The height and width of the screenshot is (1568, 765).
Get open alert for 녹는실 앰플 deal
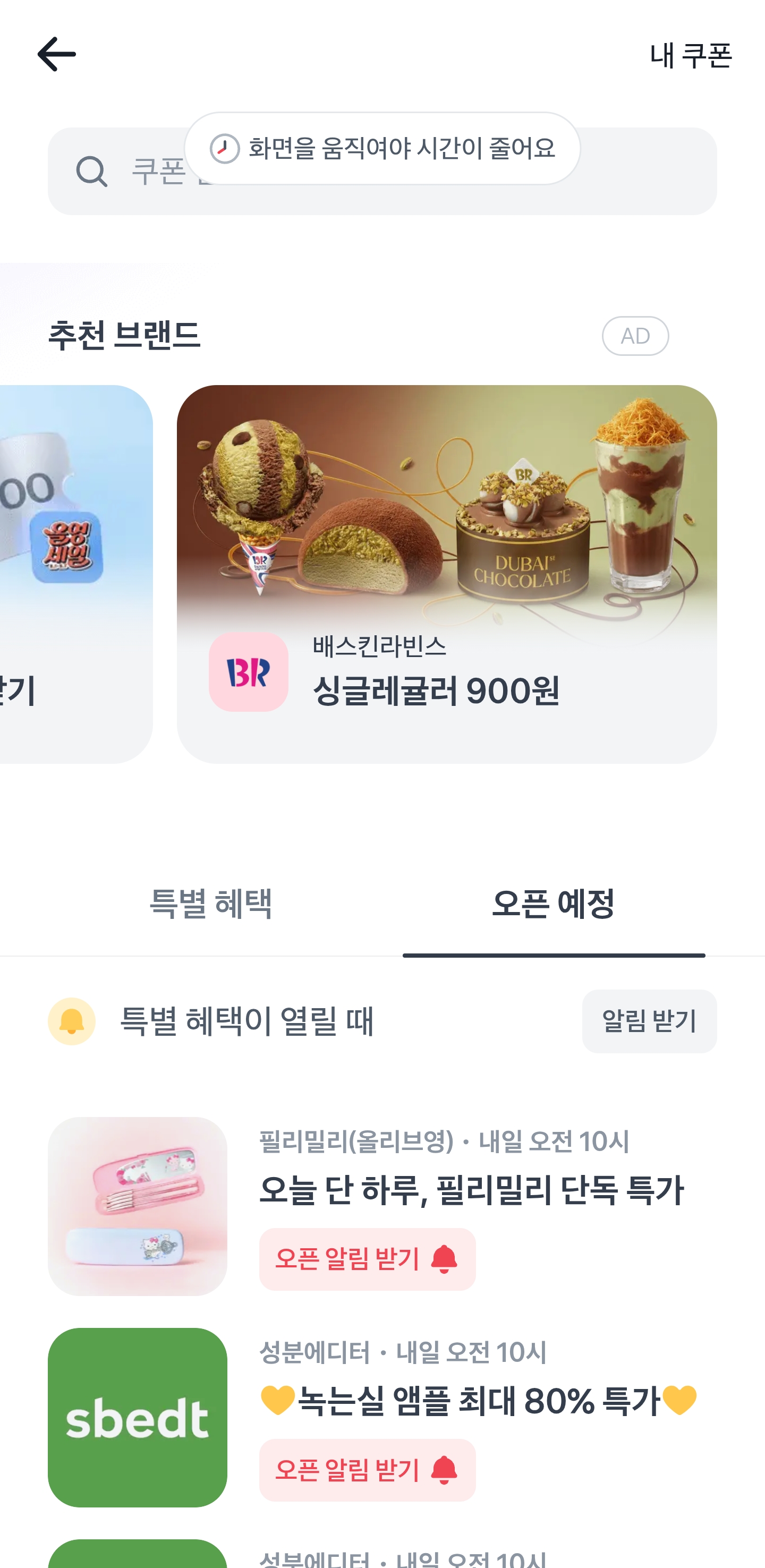pos(368,1470)
